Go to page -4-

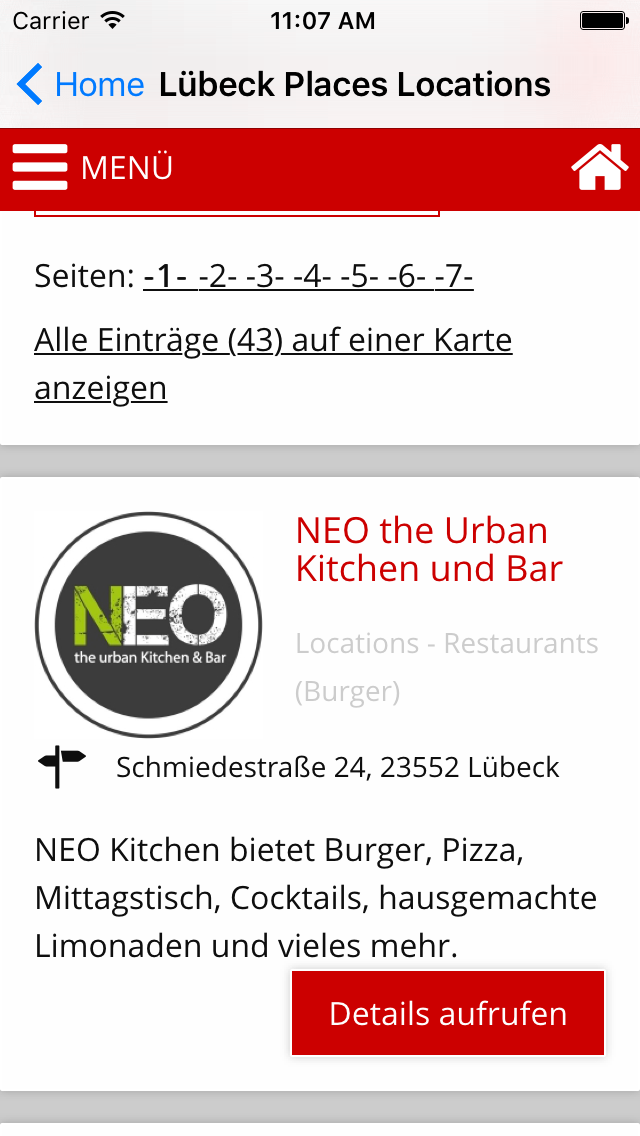click(x=312, y=276)
